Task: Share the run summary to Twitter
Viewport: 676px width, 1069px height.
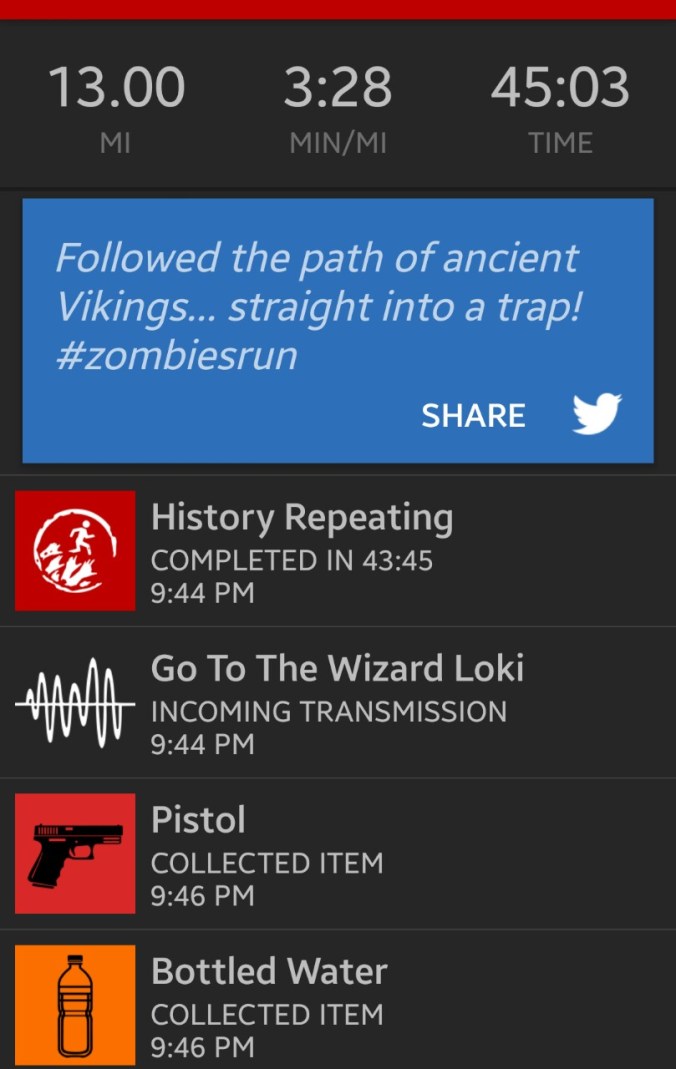Action: [520, 415]
